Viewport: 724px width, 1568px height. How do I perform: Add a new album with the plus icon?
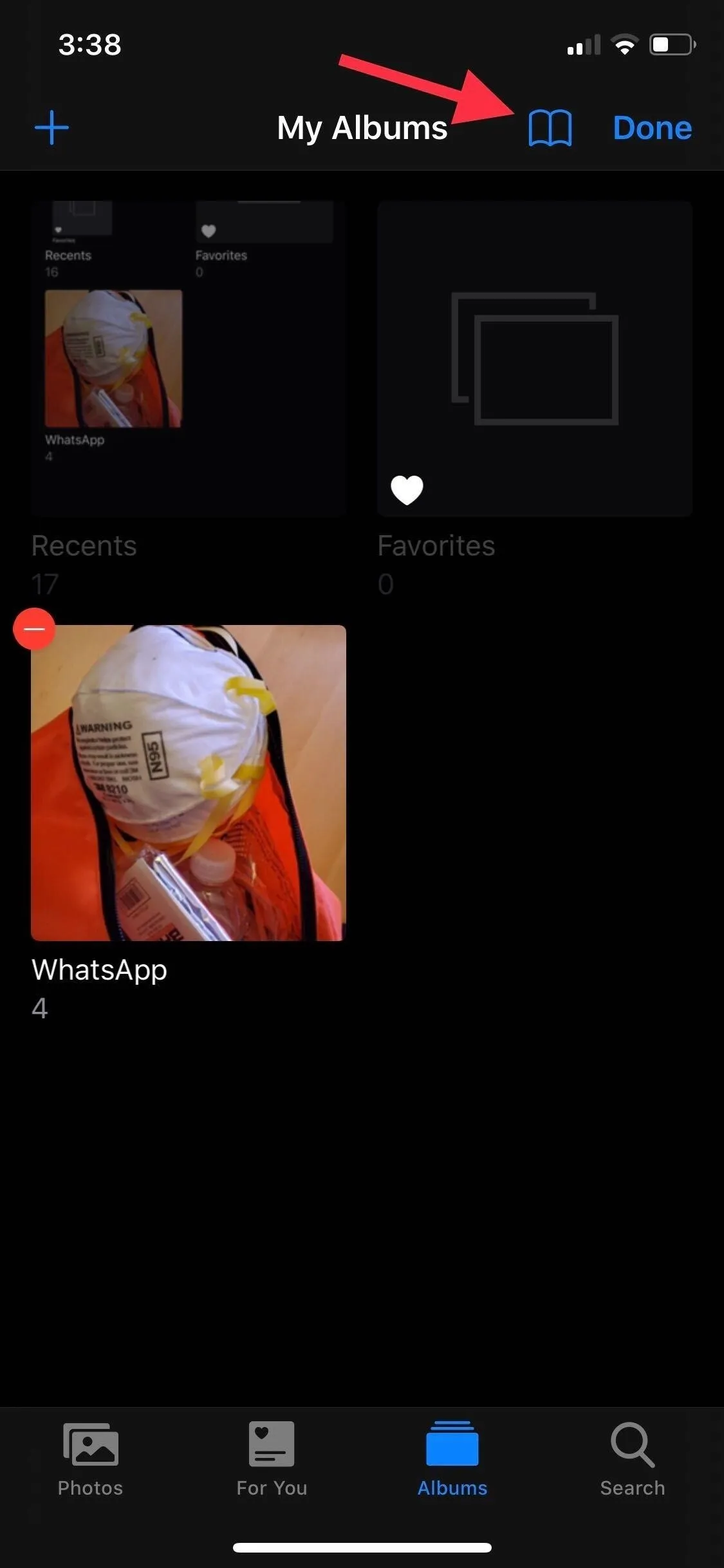(x=51, y=127)
